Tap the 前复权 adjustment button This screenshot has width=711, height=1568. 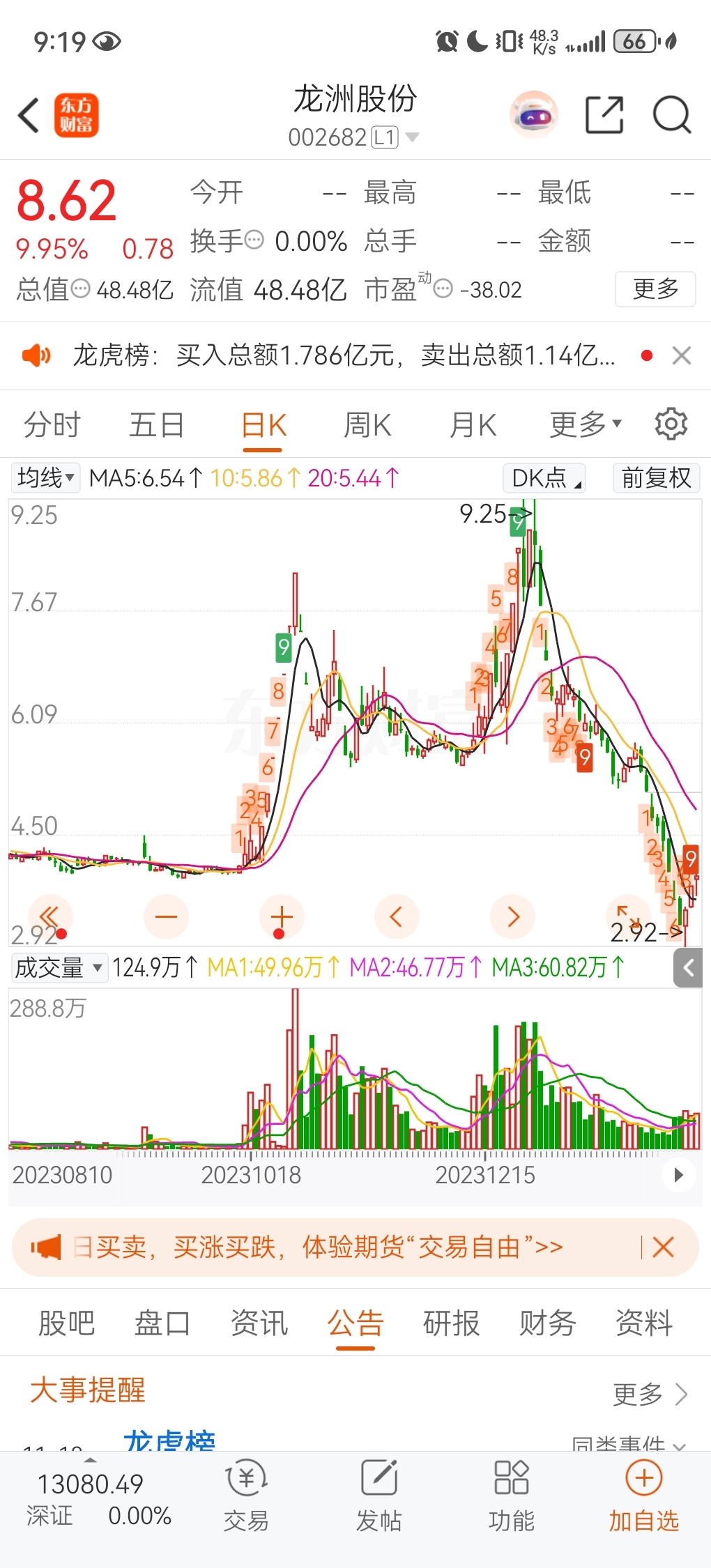coord(656,478)
